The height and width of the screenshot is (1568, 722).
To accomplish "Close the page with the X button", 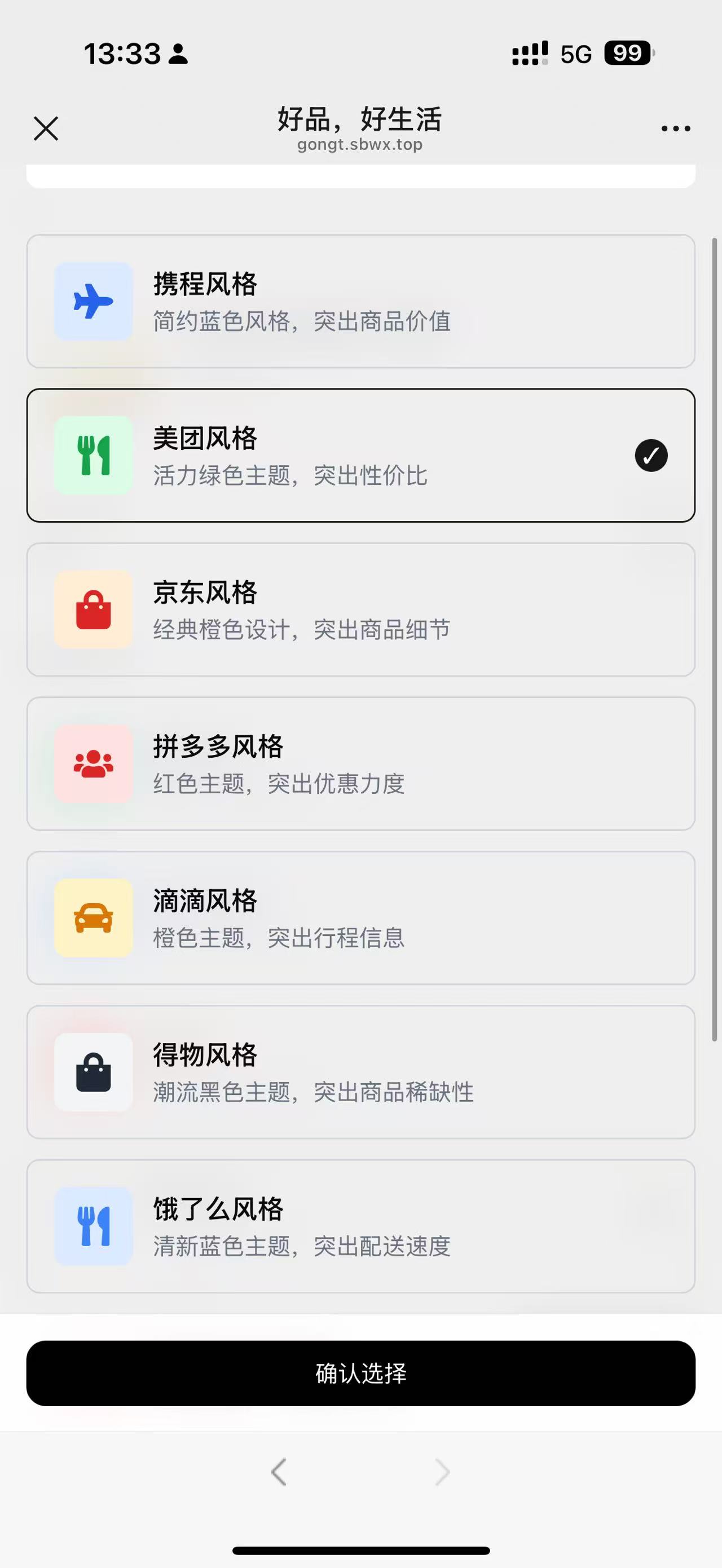I will coord(45,129).
